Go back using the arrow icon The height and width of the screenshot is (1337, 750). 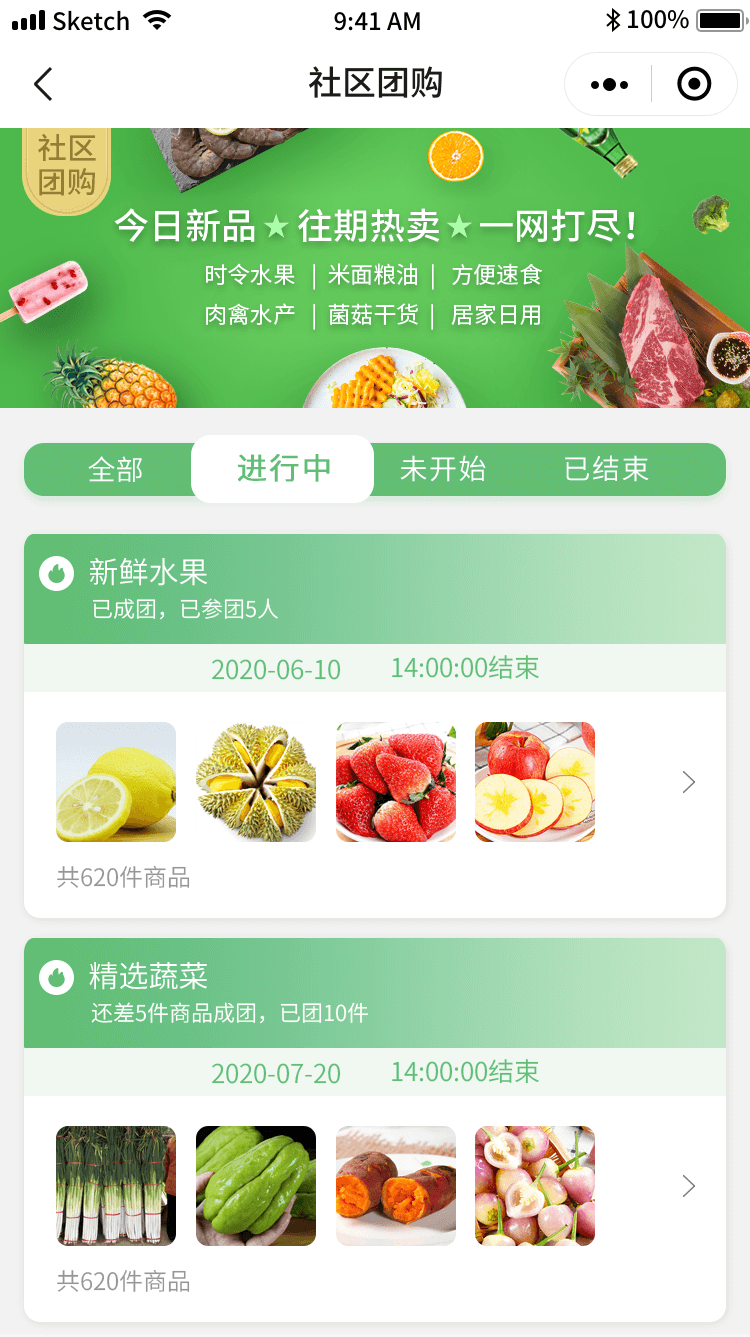(x=43, y=85)
